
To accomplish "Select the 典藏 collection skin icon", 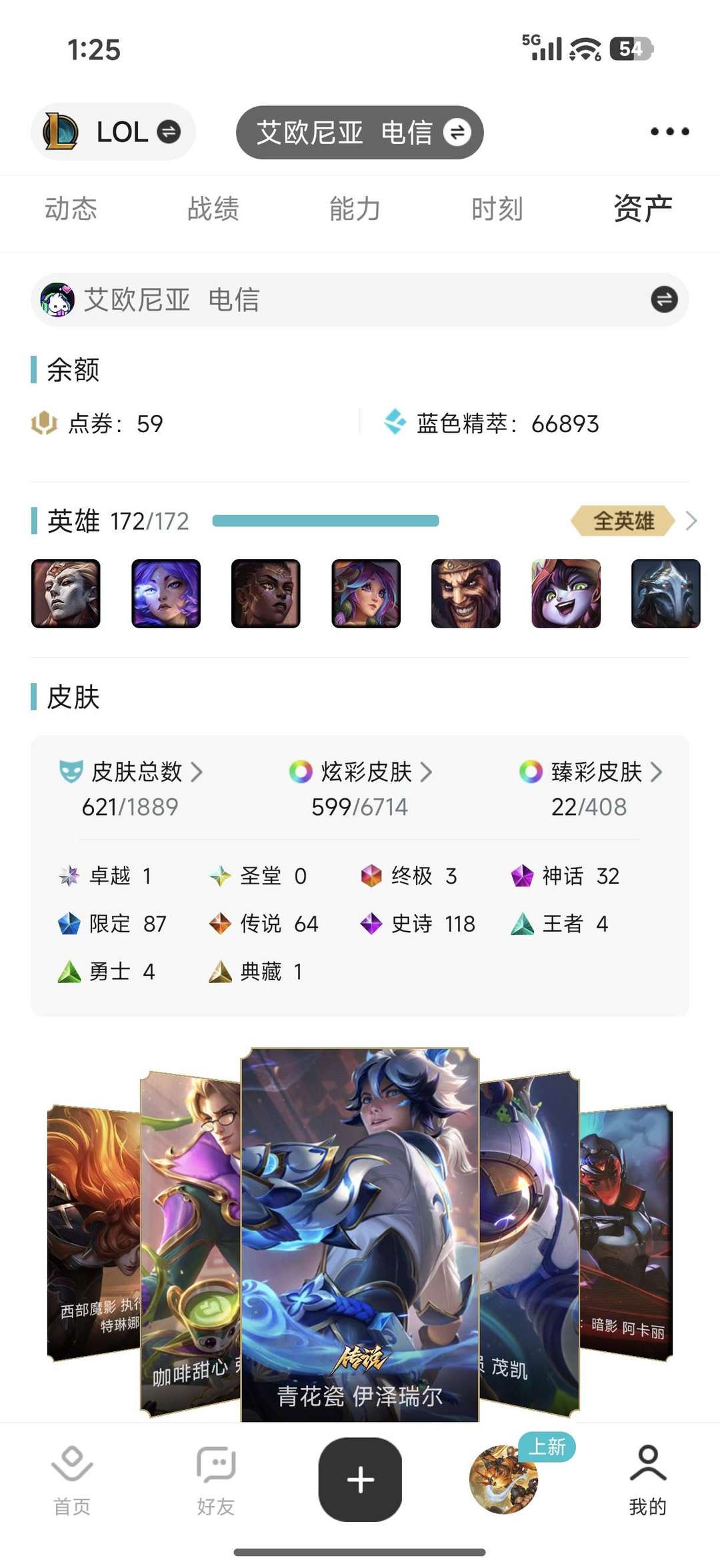I will coord(220,972).
